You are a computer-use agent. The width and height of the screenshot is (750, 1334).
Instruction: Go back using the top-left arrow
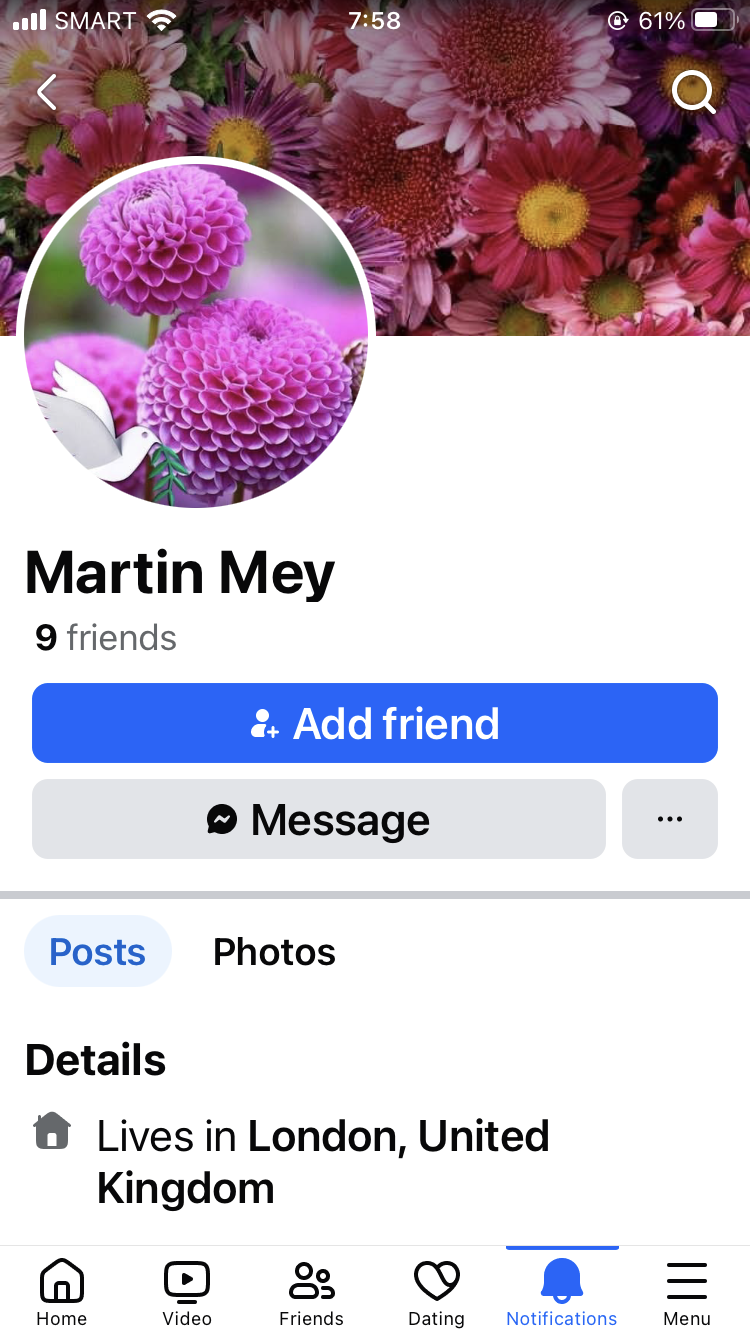coord(46,92)
